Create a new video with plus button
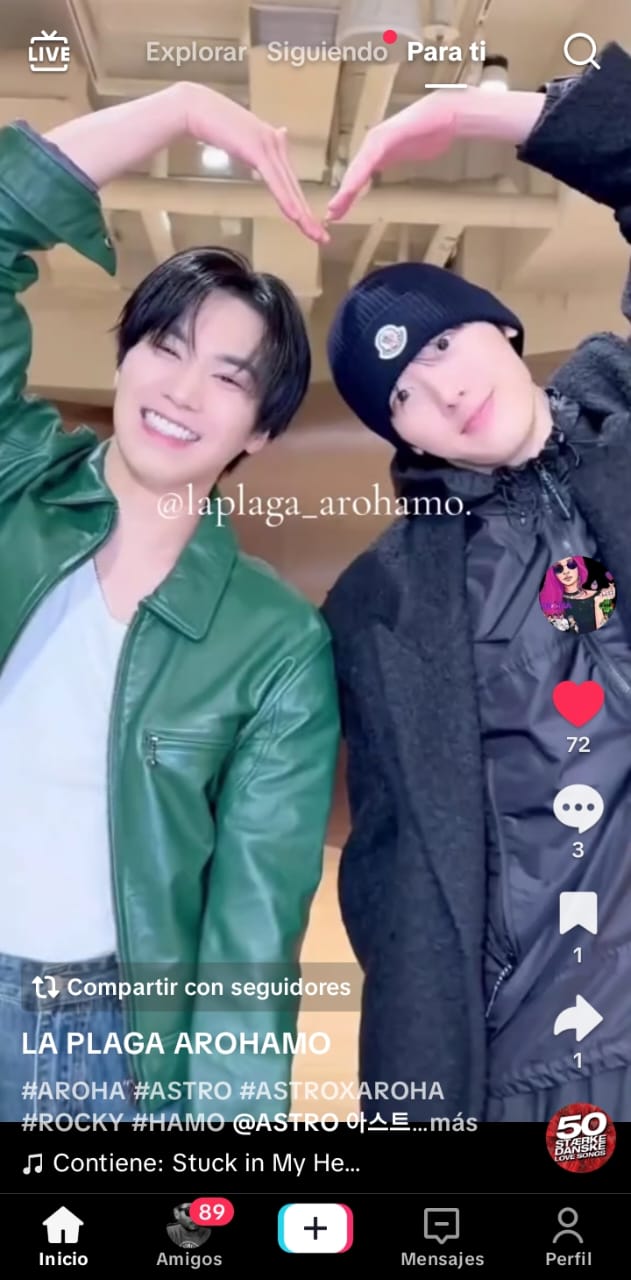This screenshot has width=631, height=1280. pos(315,1228)
